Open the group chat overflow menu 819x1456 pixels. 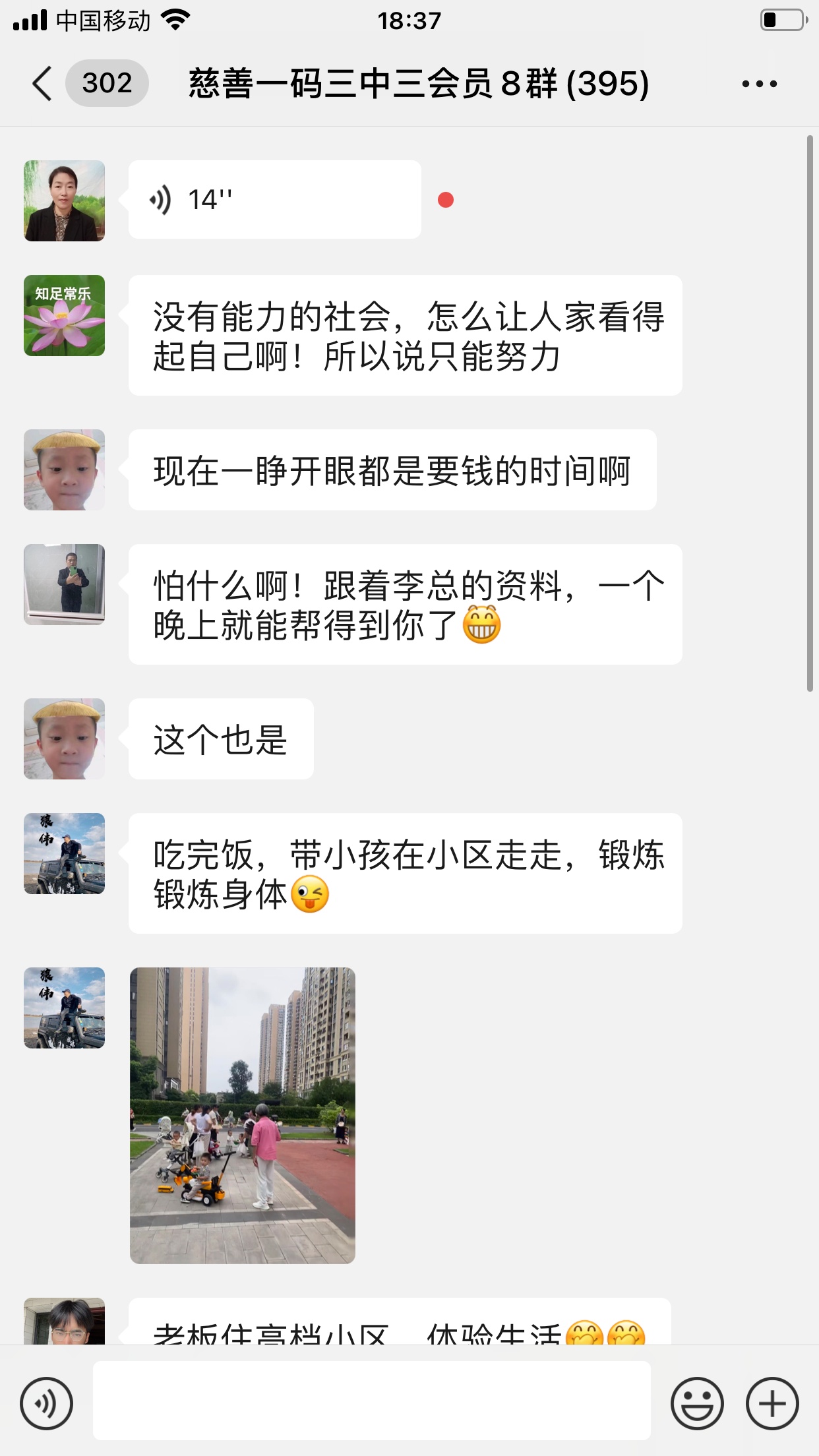(759, 84)
